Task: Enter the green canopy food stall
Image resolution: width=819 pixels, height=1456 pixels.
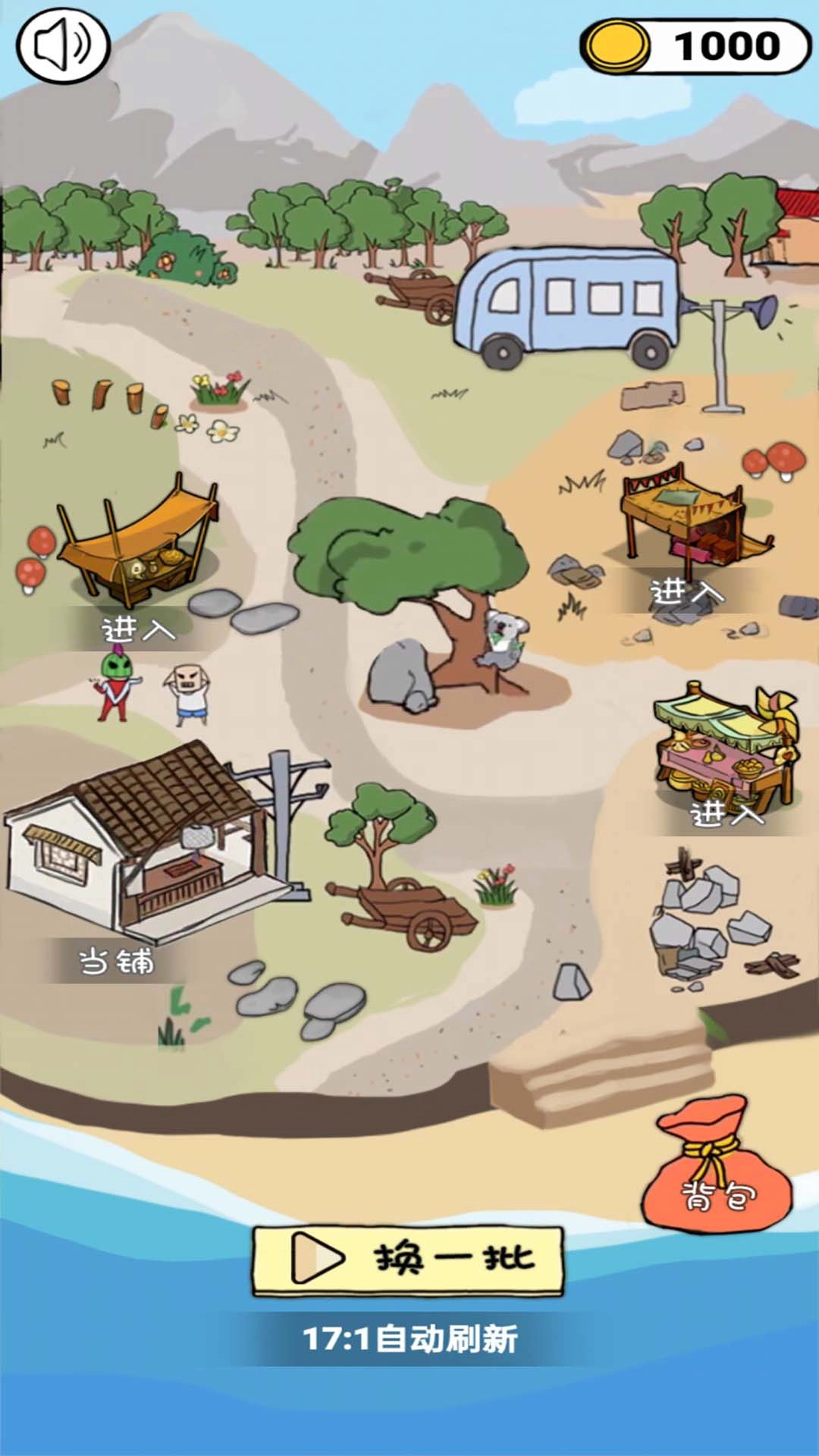Action: 726,814
